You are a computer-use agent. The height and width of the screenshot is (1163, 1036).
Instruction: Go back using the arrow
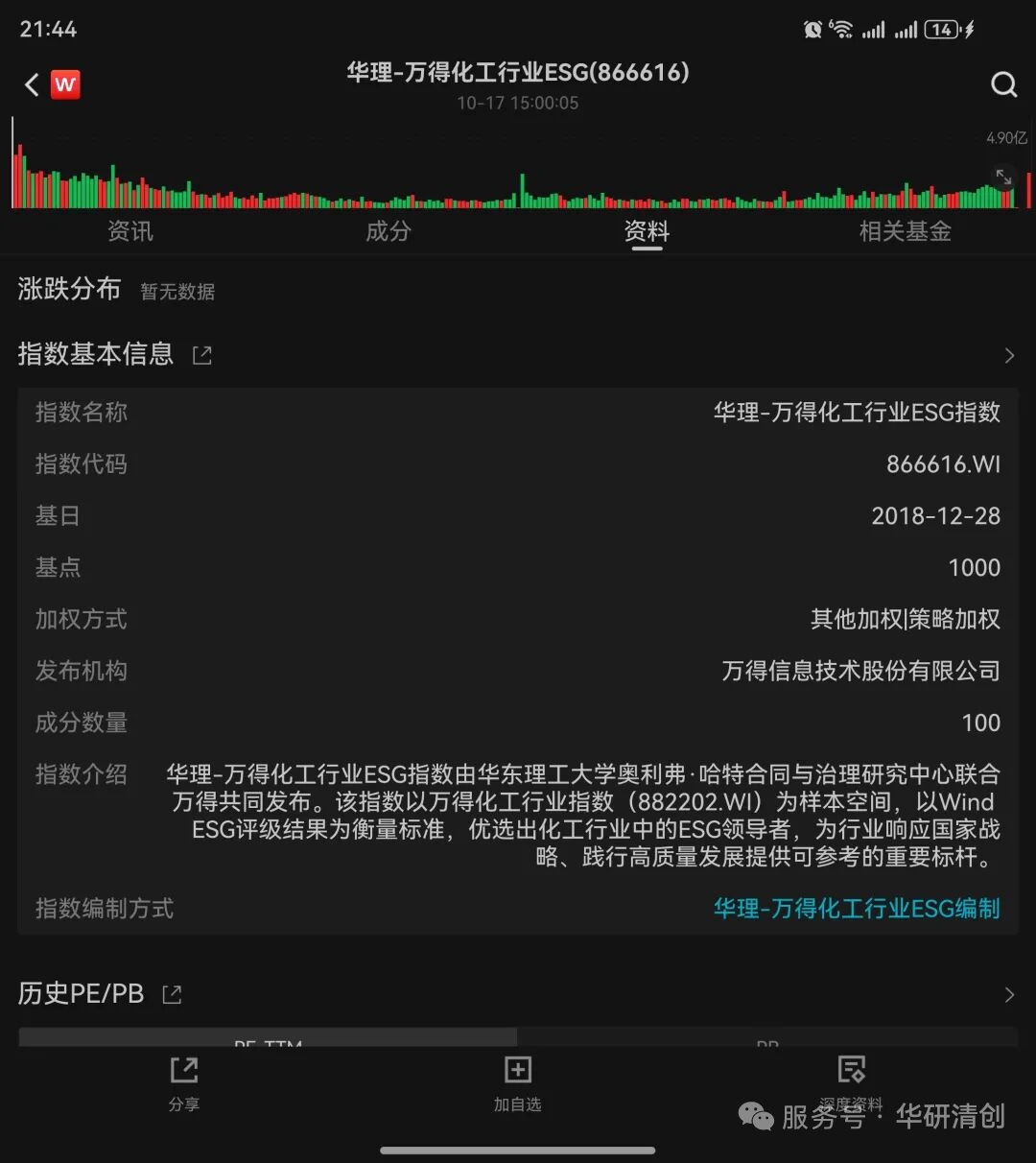point(32,85)
